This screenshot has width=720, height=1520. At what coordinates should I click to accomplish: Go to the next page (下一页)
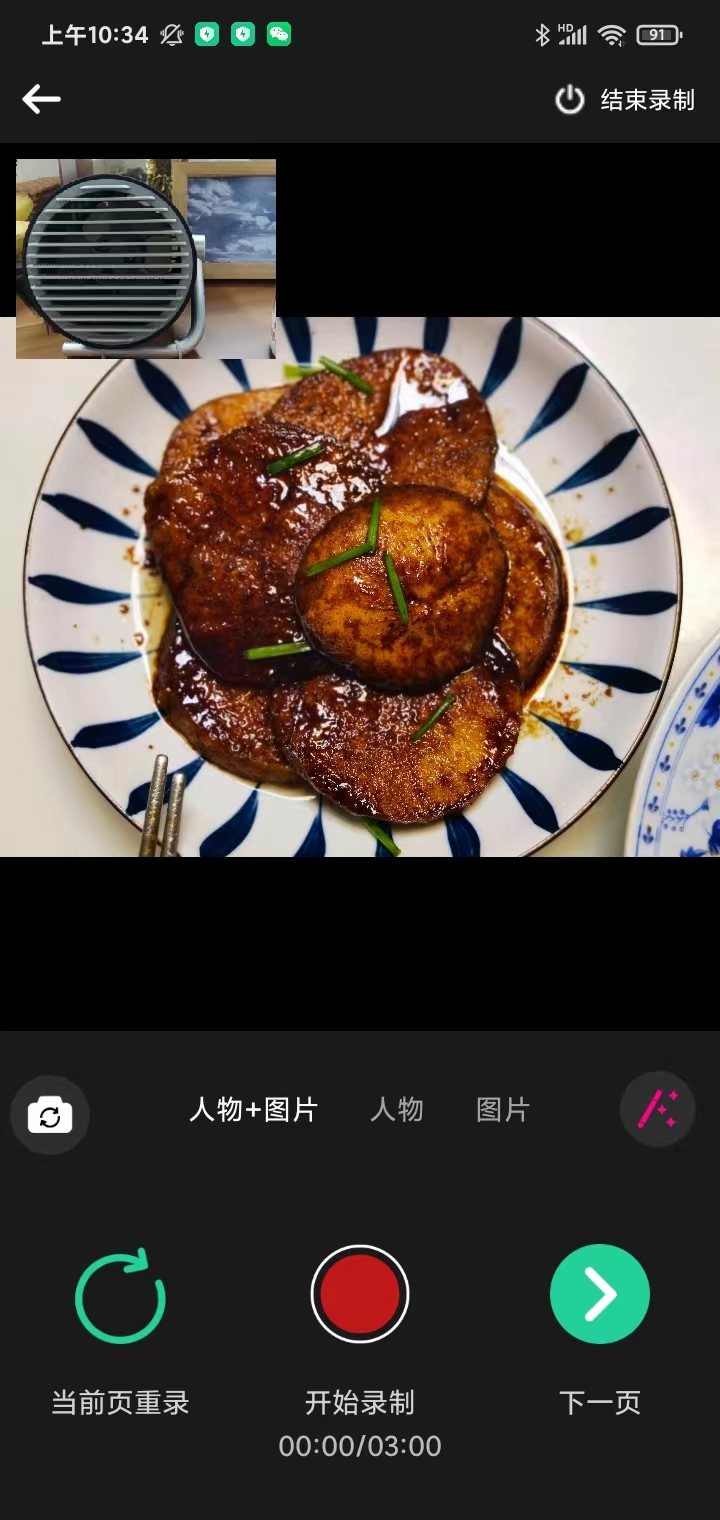tap(600, 1294)
